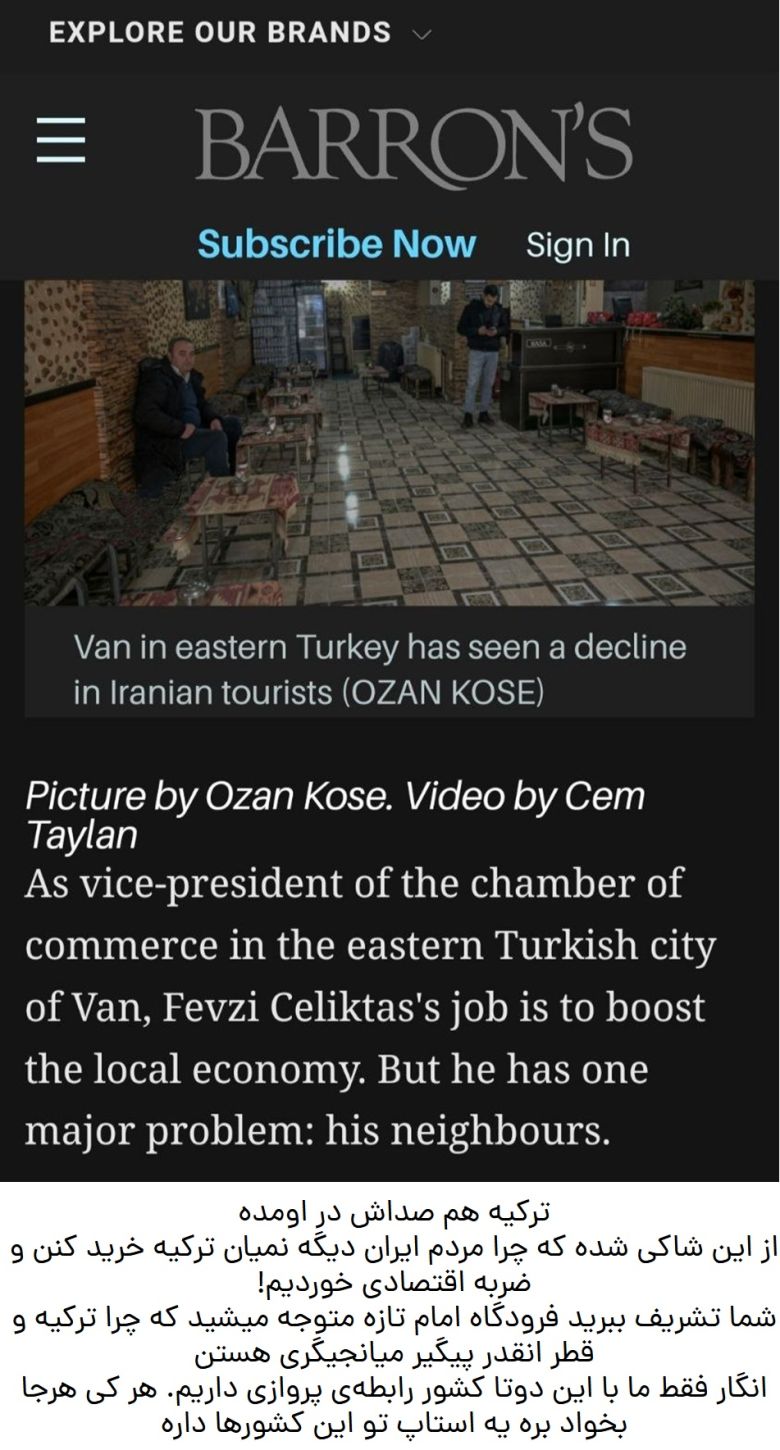Open the hamburger navigation menu
This screenshot has height=1450, width=780.
(x=61, y=140)
